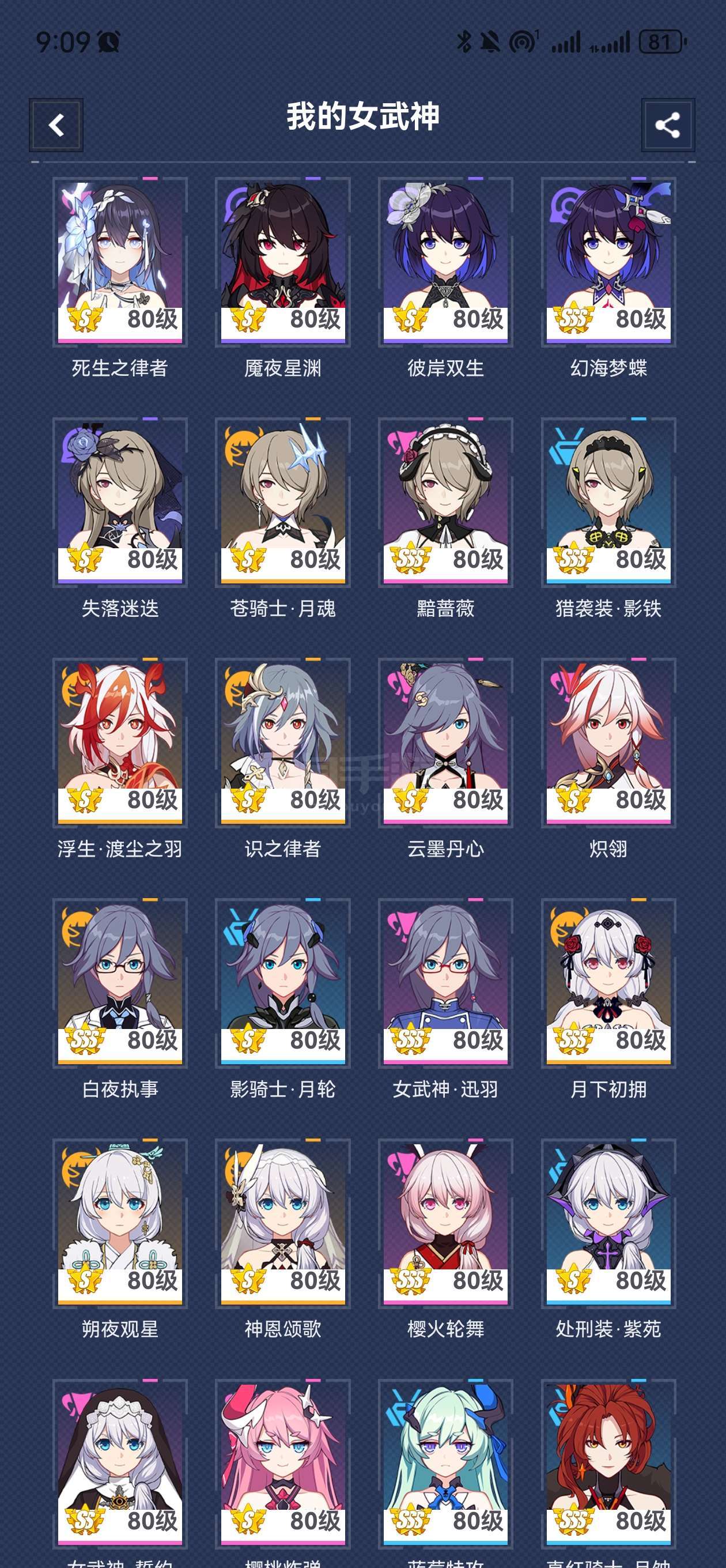
Task: View the 彼岸双生 character
Action: tap(445, 262)
